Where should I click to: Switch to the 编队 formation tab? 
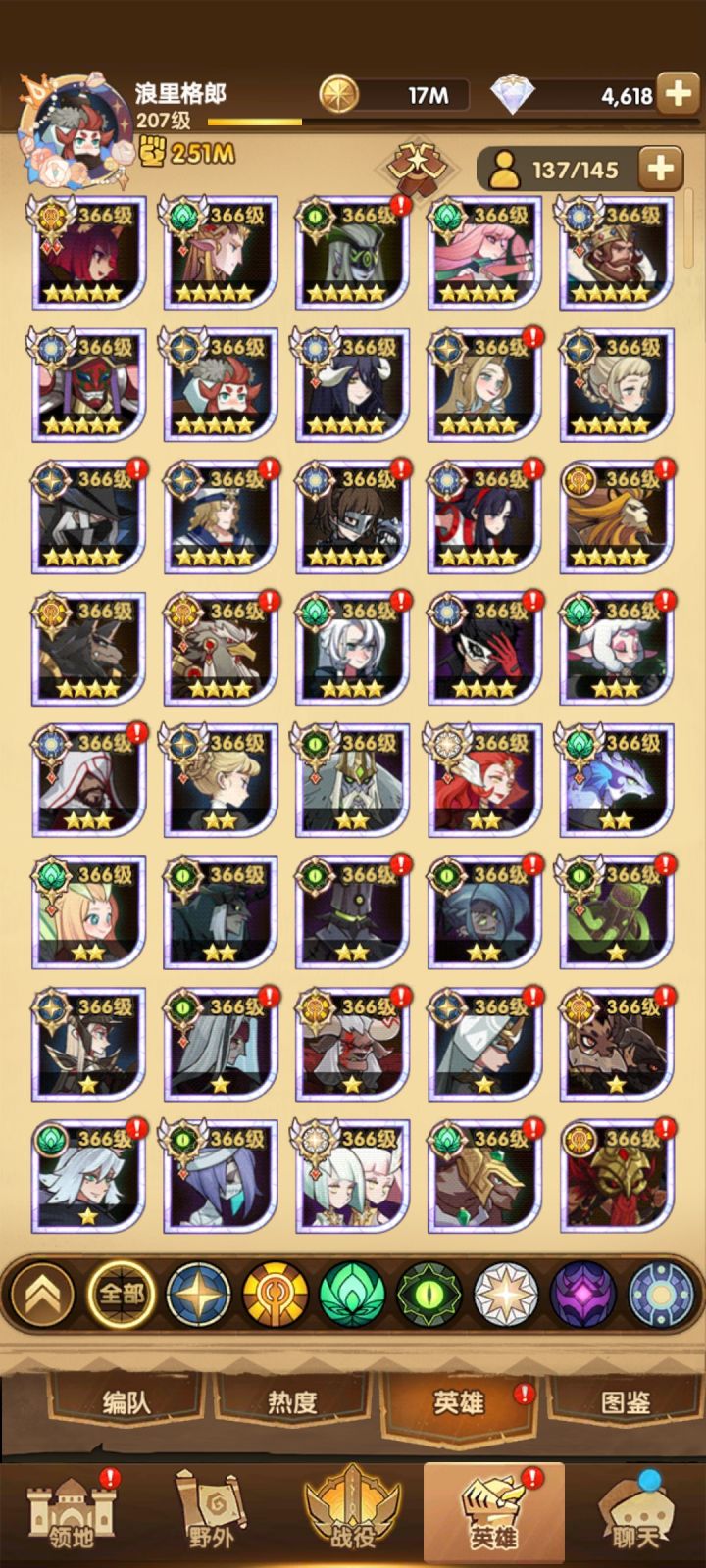[x=126, y=1402]
